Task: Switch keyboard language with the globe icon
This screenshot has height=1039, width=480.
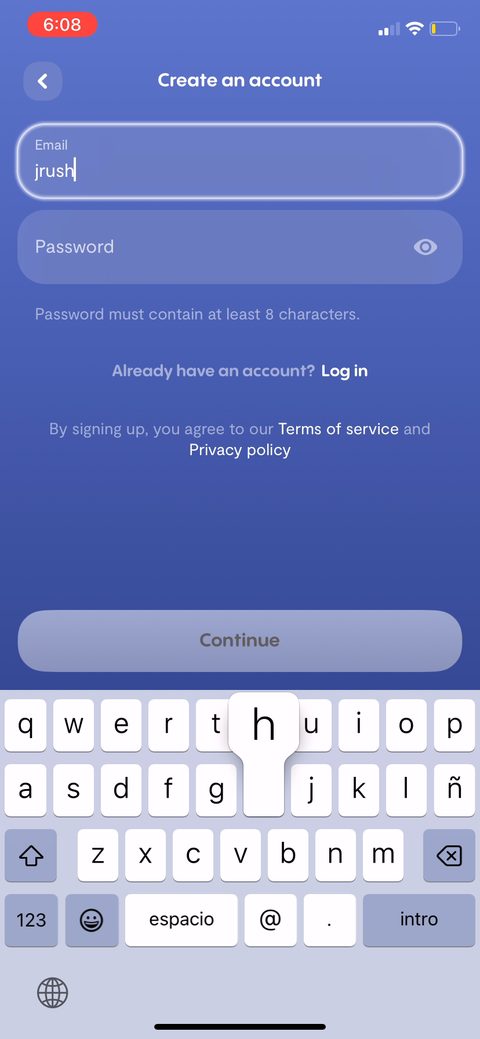Action: click(x=52, y=993)
